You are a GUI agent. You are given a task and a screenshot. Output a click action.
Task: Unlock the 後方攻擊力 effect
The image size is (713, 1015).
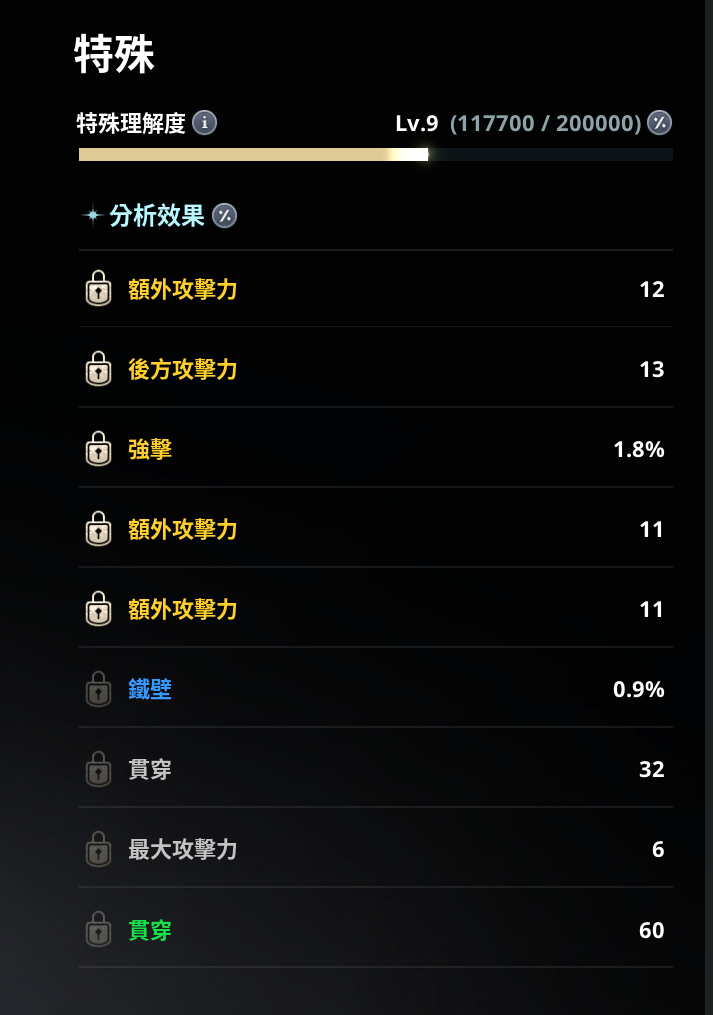98,369
